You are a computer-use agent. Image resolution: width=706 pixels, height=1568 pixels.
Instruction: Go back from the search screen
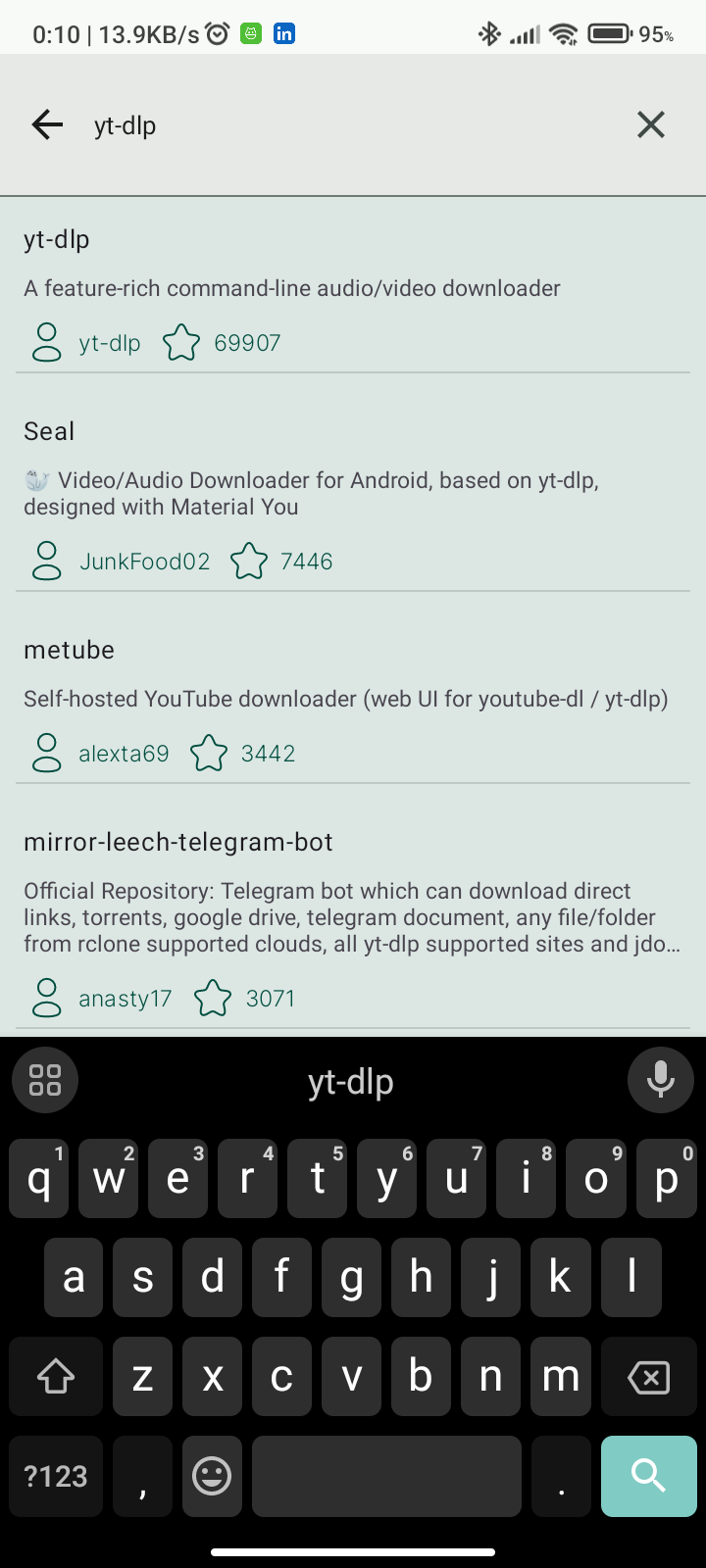pyautogui.click(x=47, y=124)
